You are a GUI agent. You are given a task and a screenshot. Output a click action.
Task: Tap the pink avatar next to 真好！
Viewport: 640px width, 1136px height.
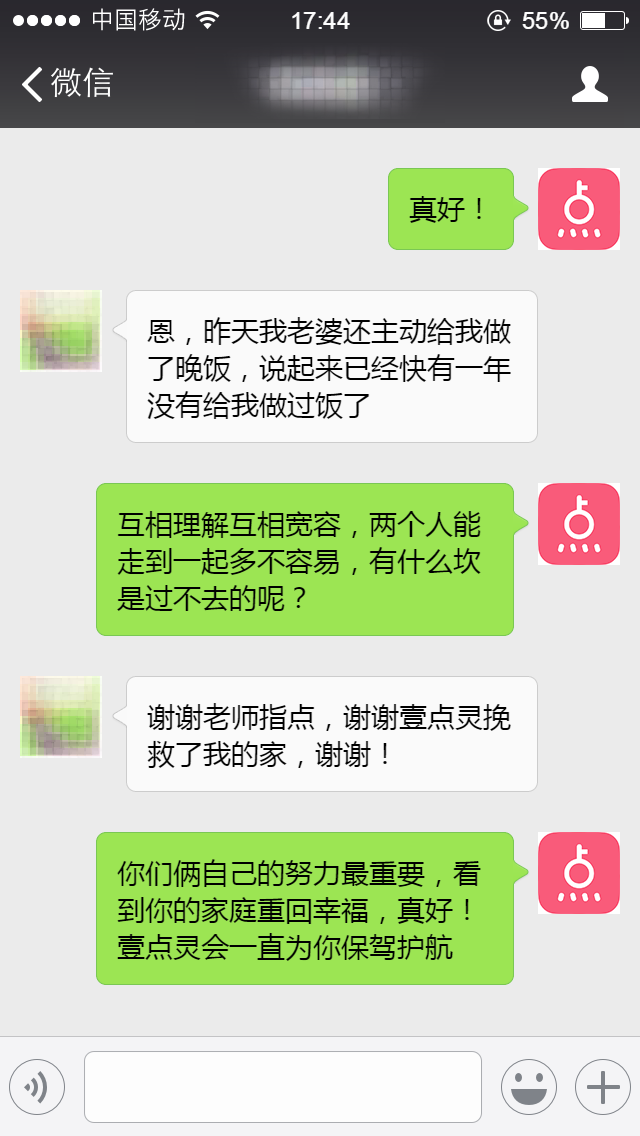coord(579,209)
